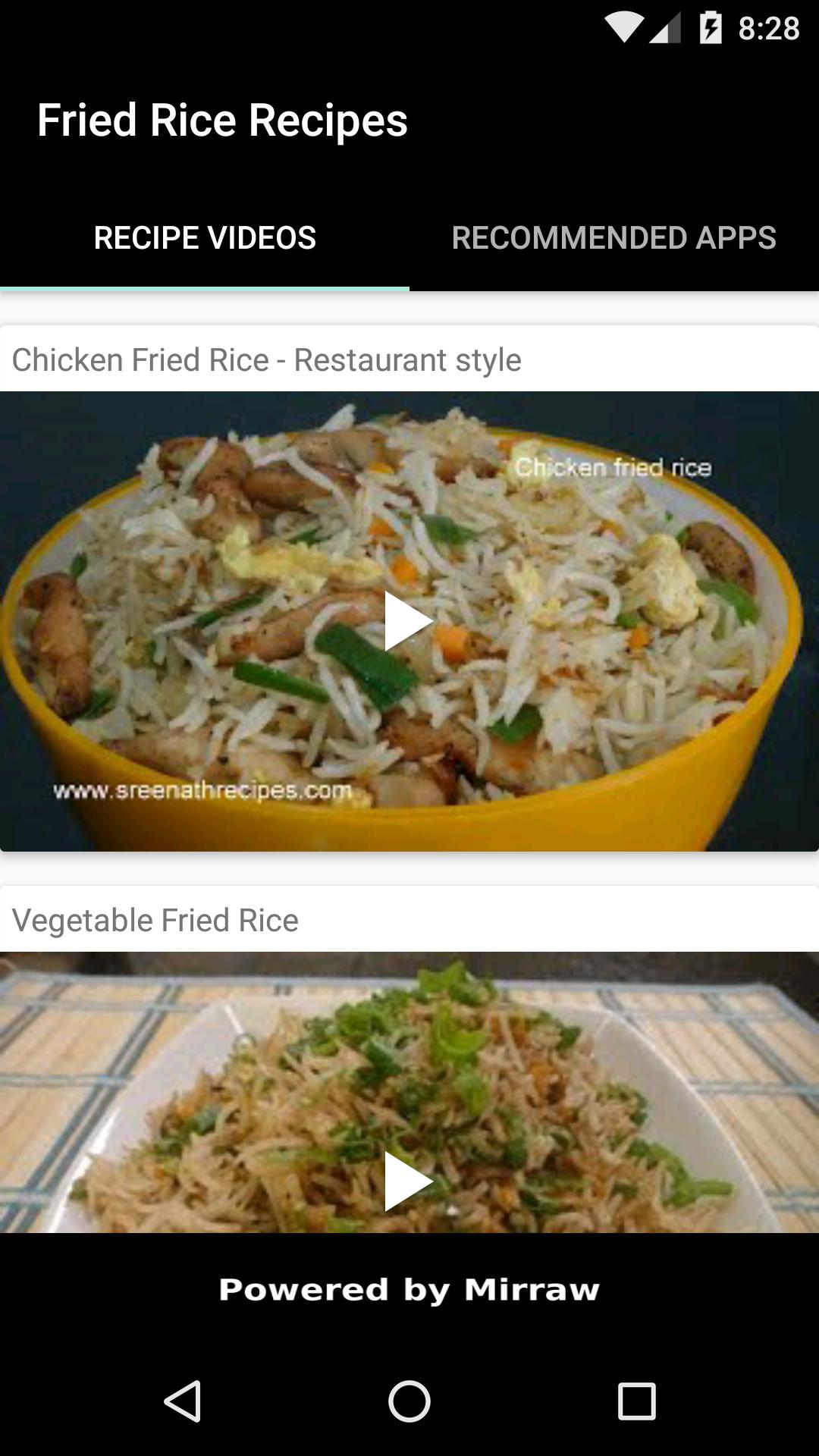Image resolution: width=819 pixels, height=1456 pixels.
Task: Tap the Powered by Mirraw footer
Action: 409,1289
